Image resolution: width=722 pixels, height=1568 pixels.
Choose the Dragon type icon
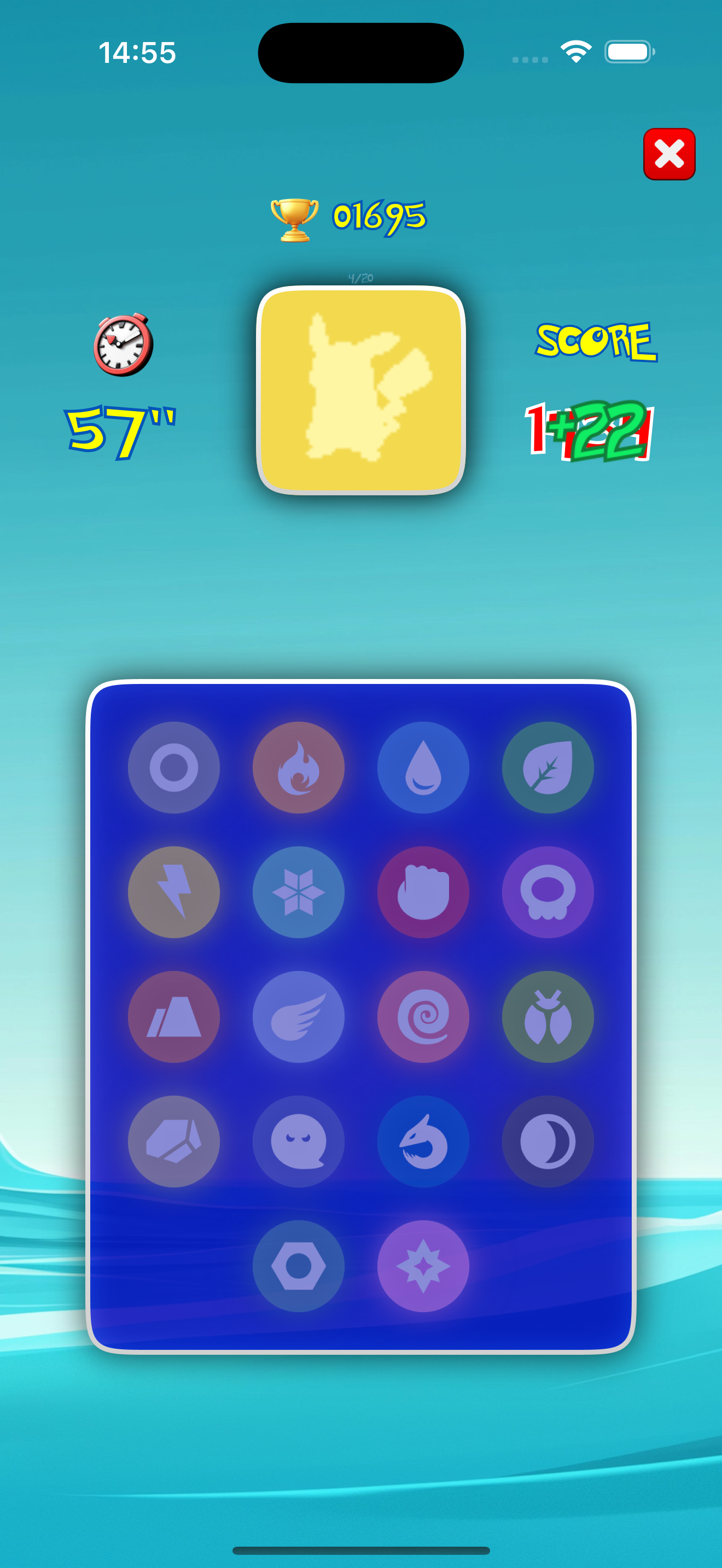tap(423, 1142)
